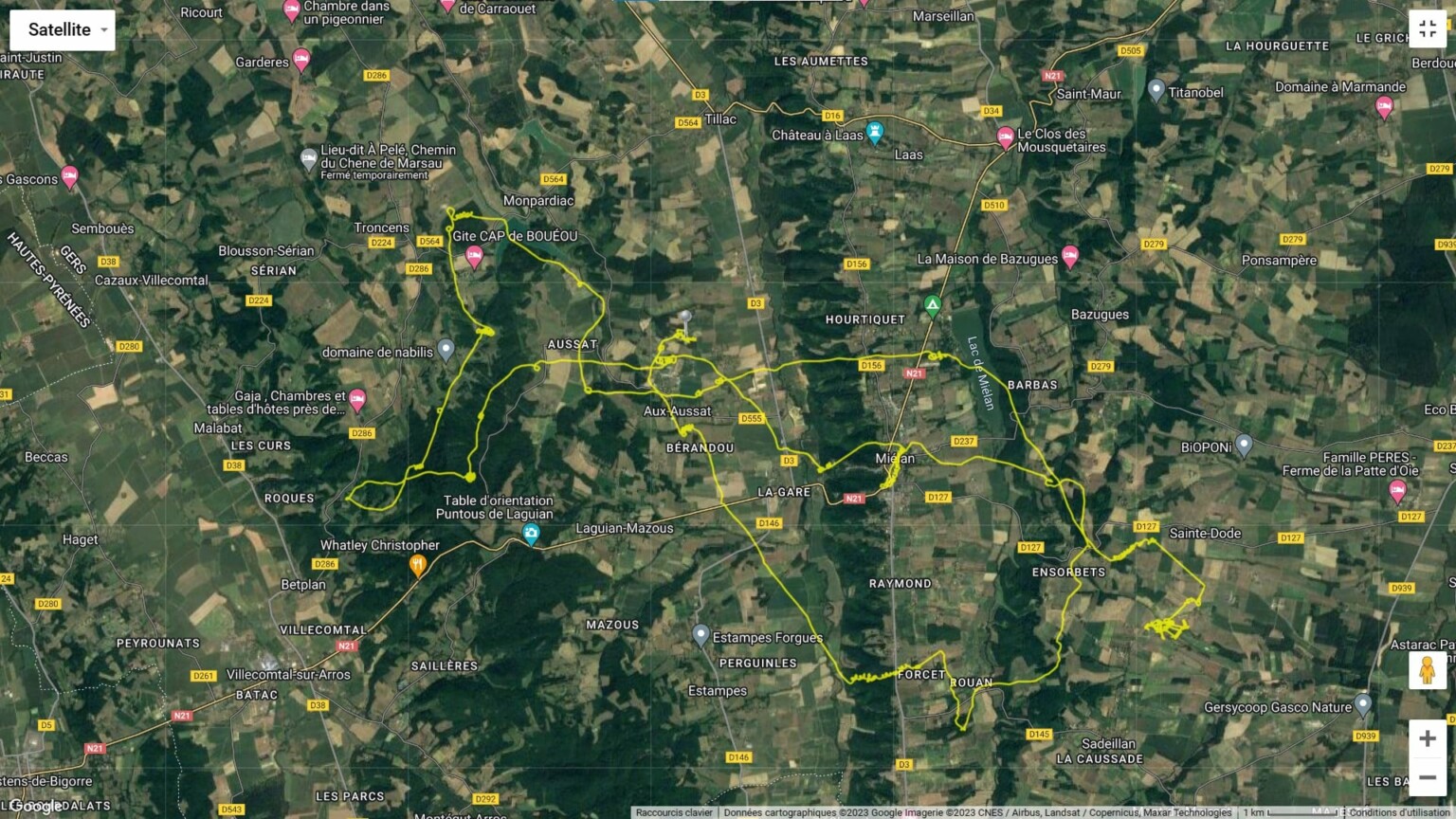Viewport: 1456px width, 819px height.
Task: Open Table d'orientation Puntous de Laguian pin
Action: 531,534
